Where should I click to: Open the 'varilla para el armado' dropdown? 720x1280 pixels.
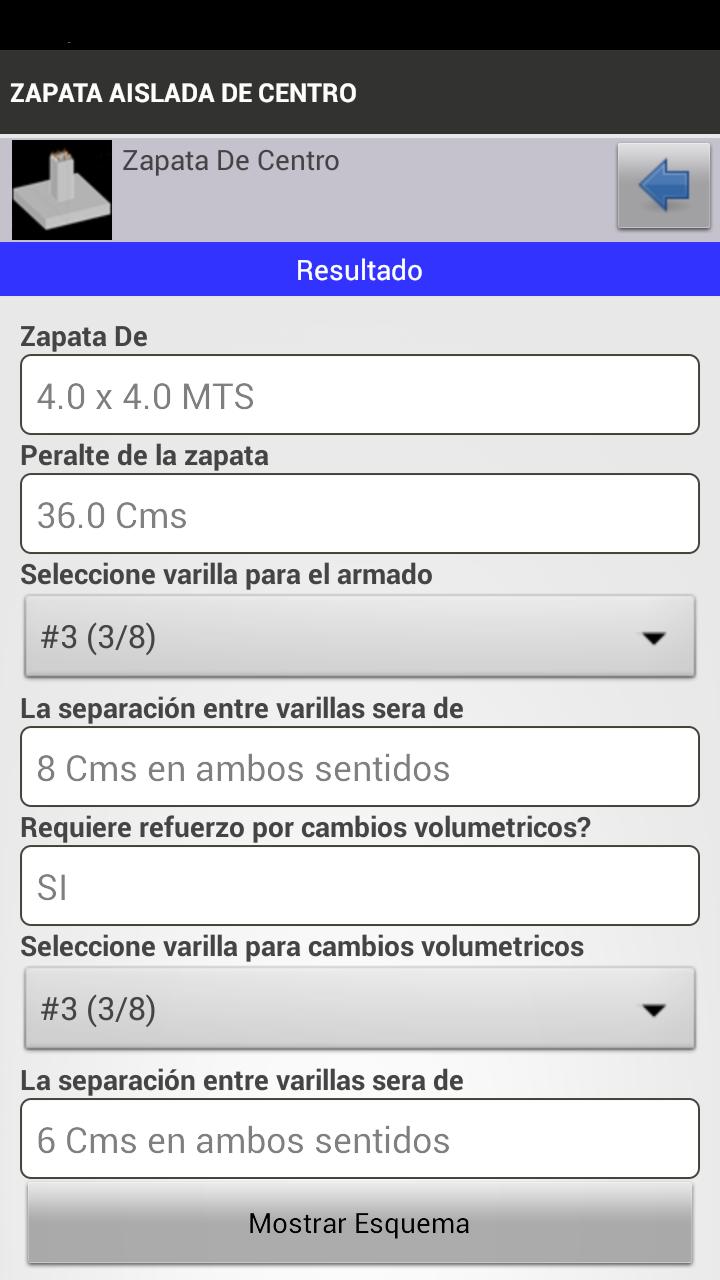(360, 637)
